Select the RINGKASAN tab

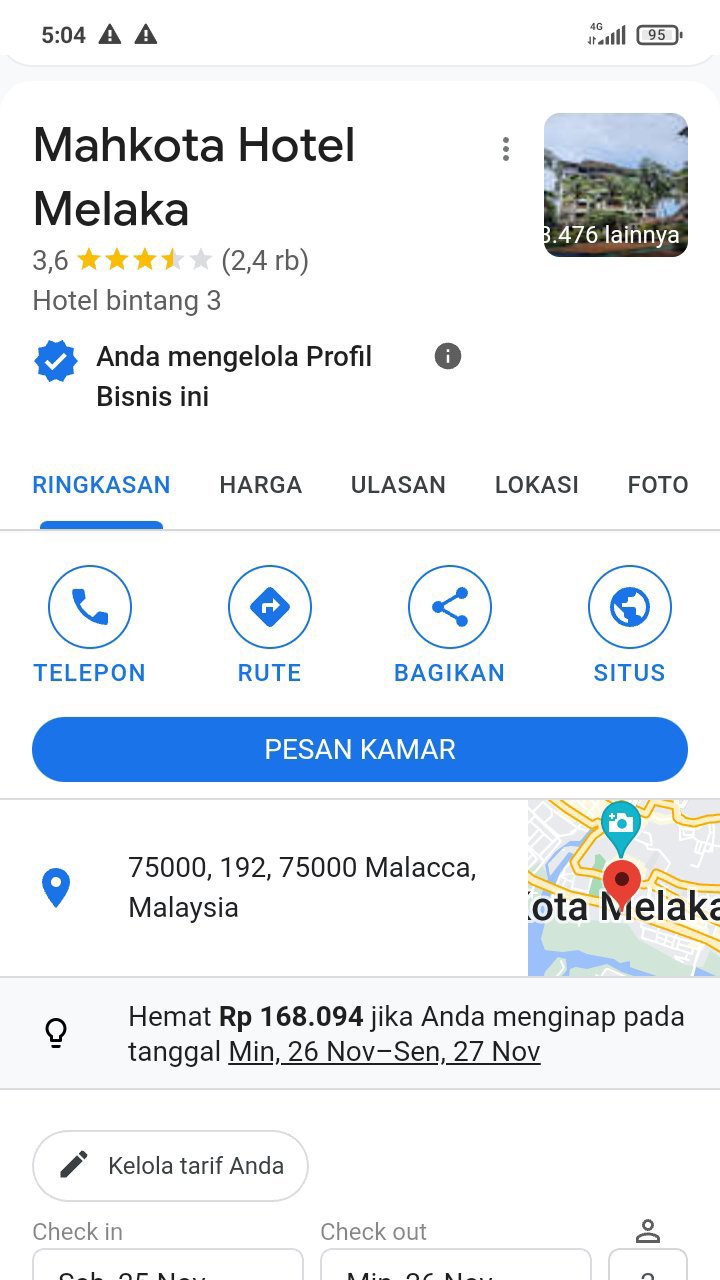click(x=101, y=485)
